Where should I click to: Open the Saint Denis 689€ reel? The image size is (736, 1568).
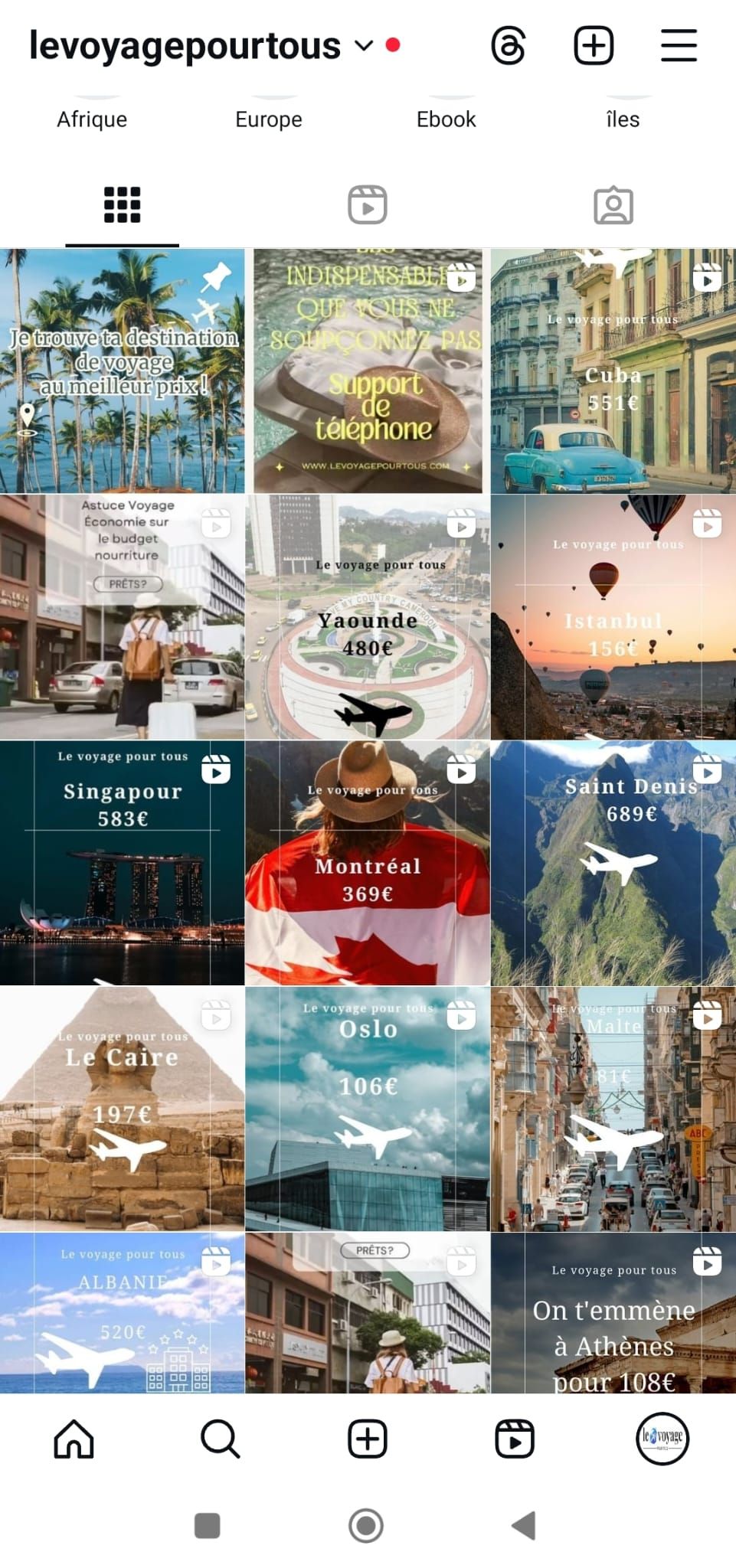point(613,863)
